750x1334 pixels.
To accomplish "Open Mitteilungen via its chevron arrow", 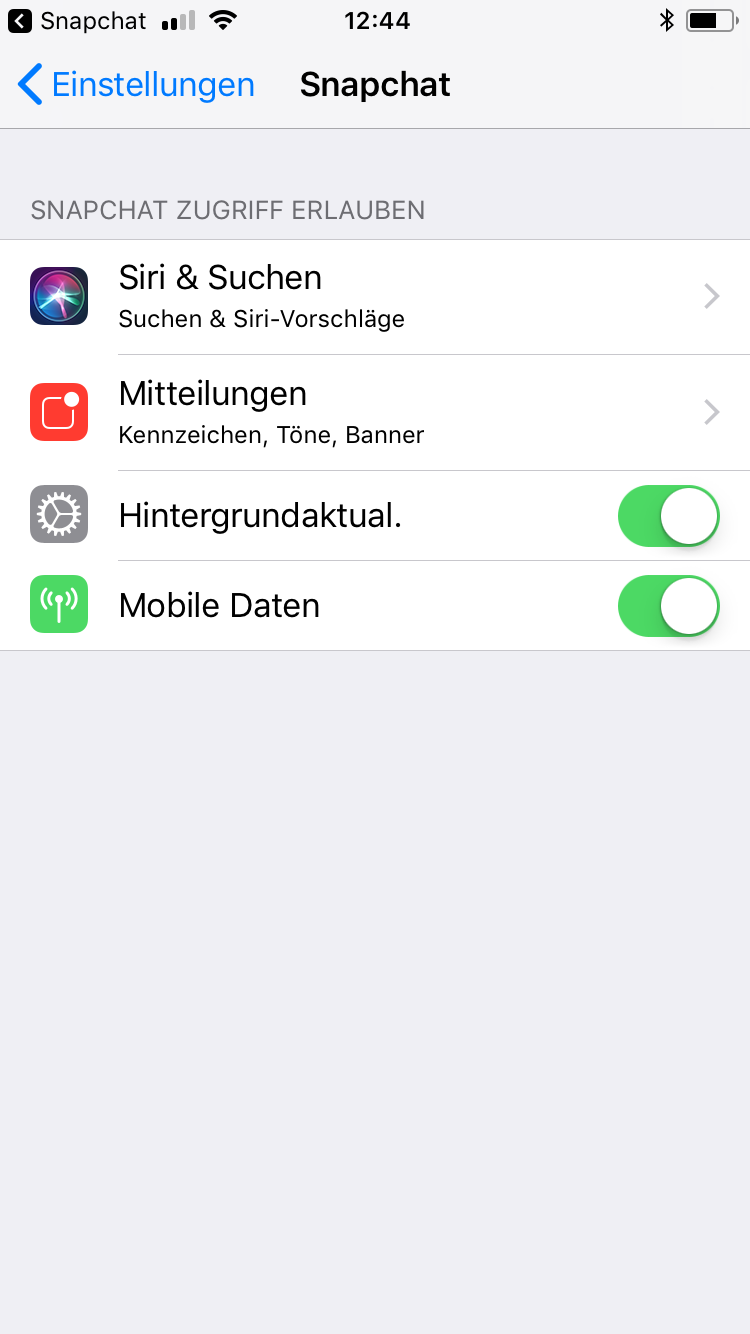I will [x=710, y=412].
